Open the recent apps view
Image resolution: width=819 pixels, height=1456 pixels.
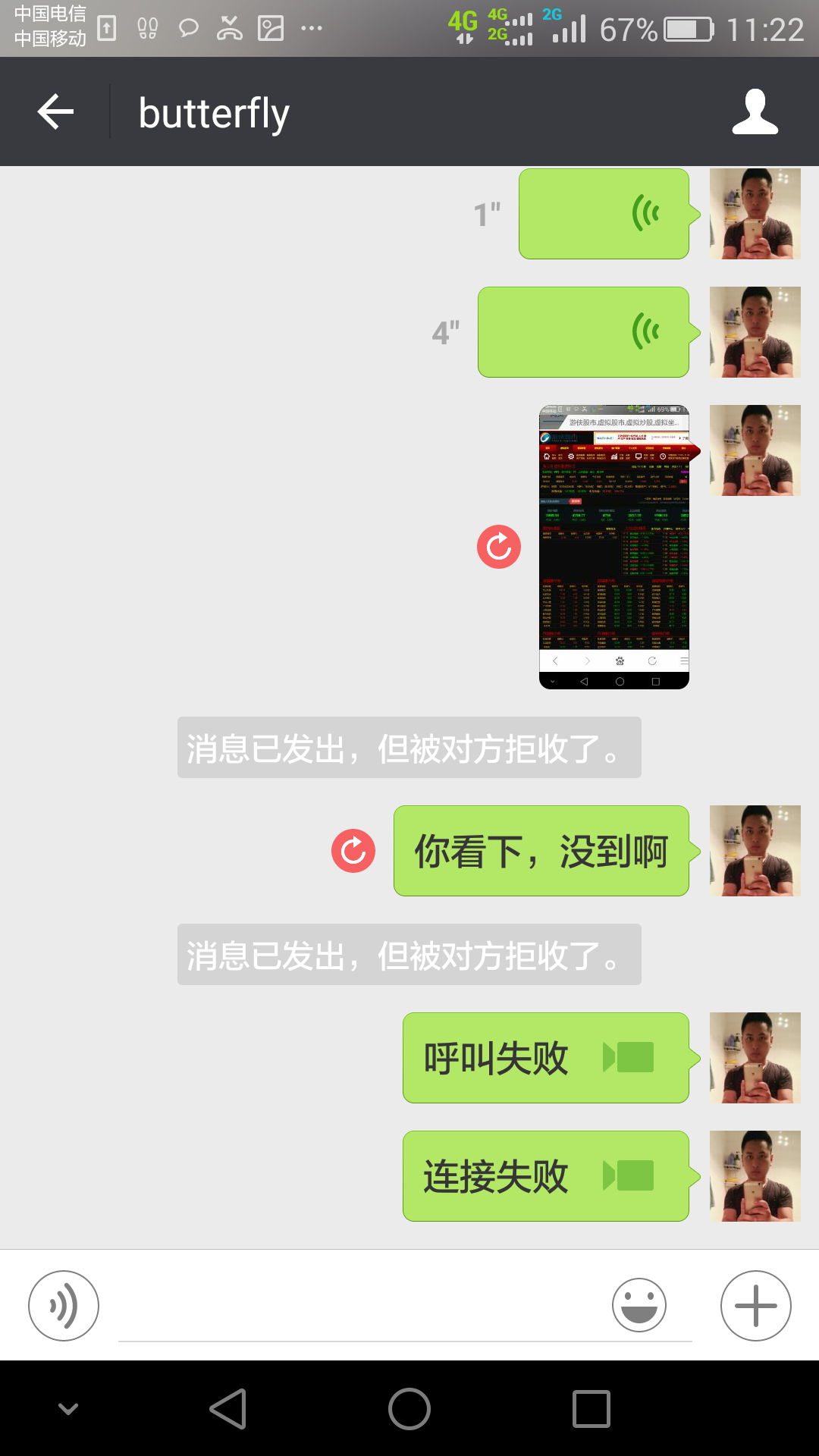coord(591,1409)
